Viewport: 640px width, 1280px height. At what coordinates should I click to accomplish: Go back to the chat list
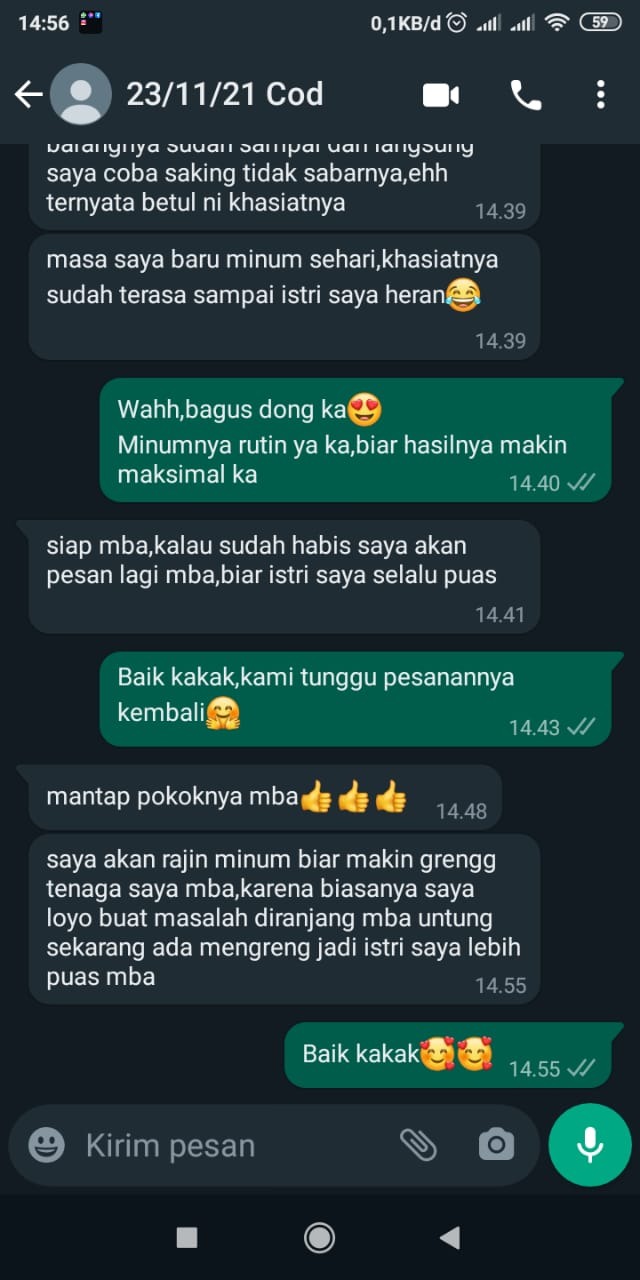point(28,95)
